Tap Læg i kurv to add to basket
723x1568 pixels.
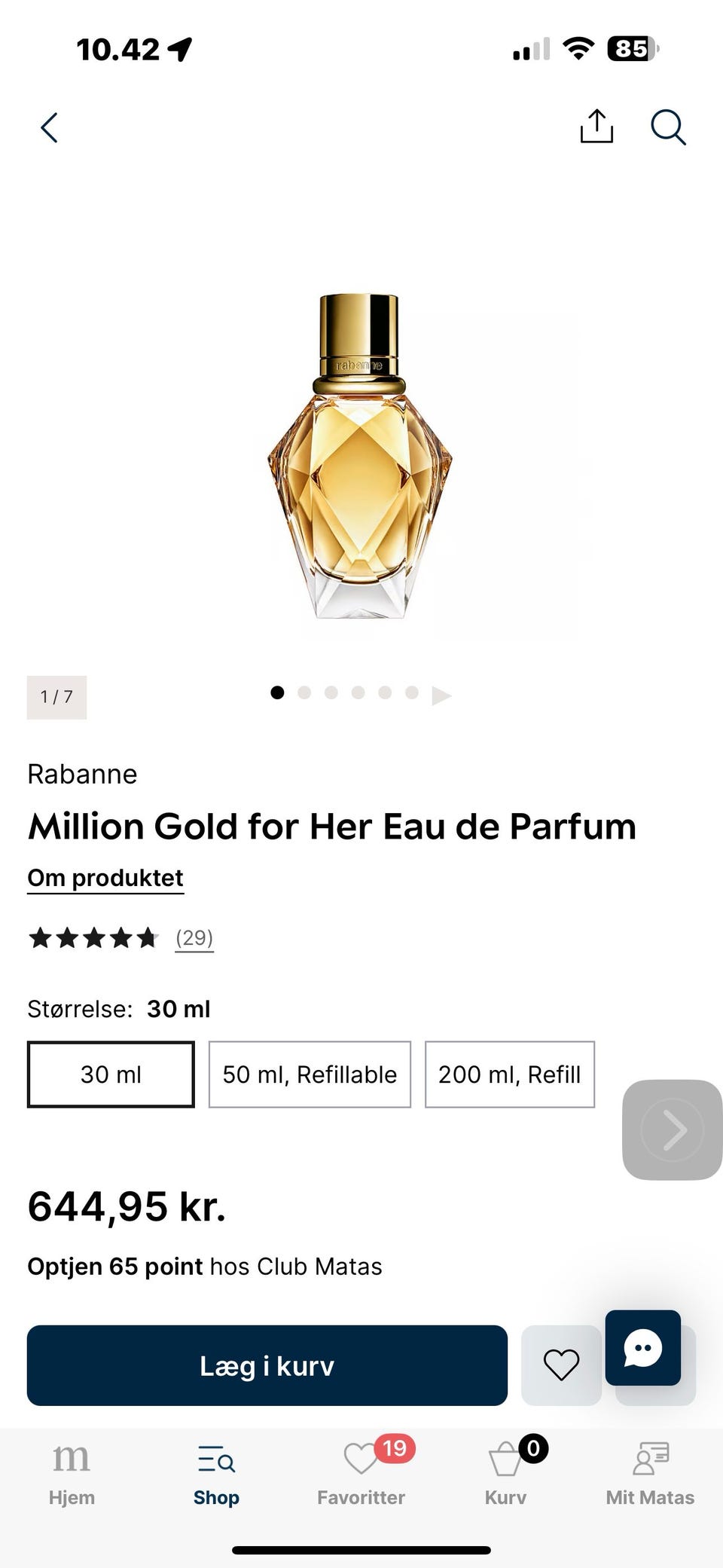pos(268,1365)
